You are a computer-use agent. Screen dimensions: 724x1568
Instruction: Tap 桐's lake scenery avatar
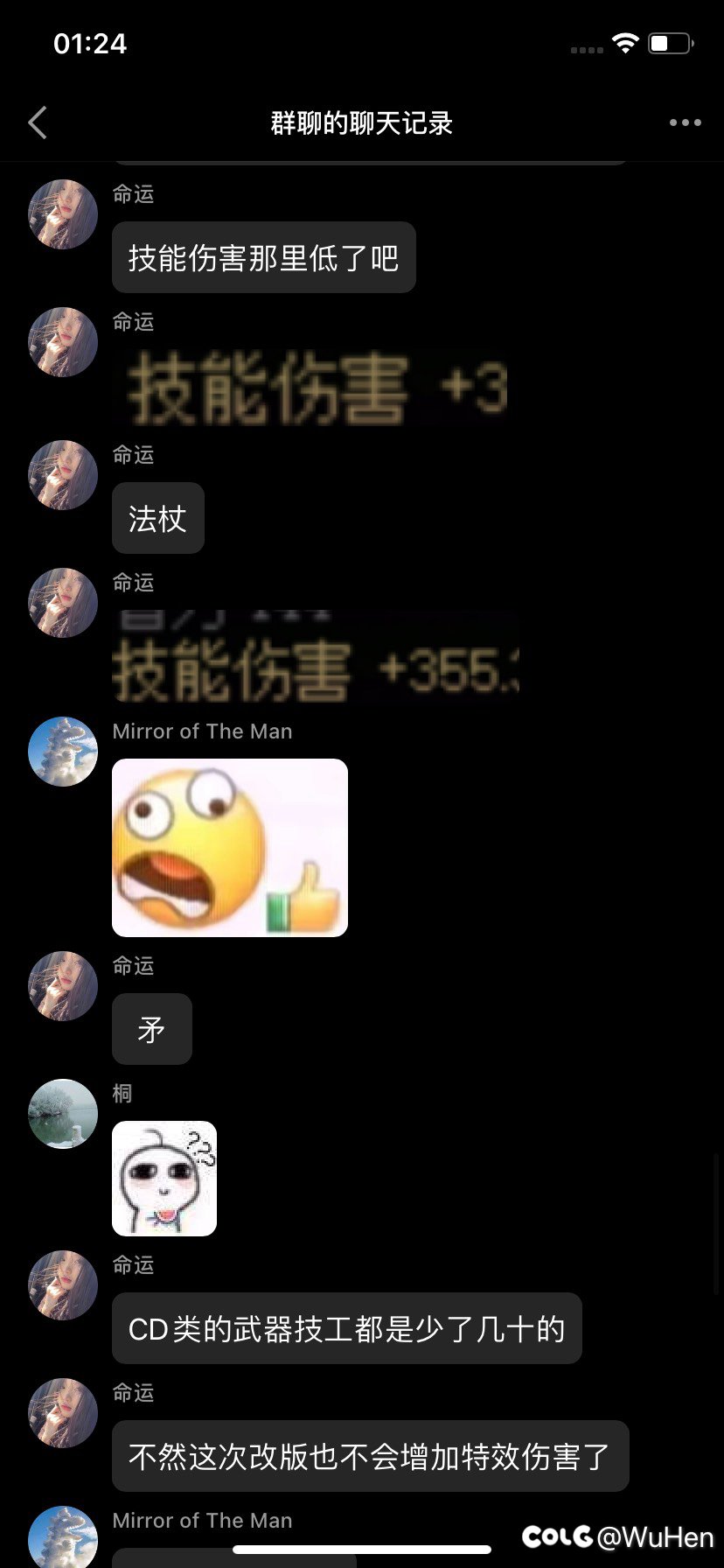point(62,1113)
